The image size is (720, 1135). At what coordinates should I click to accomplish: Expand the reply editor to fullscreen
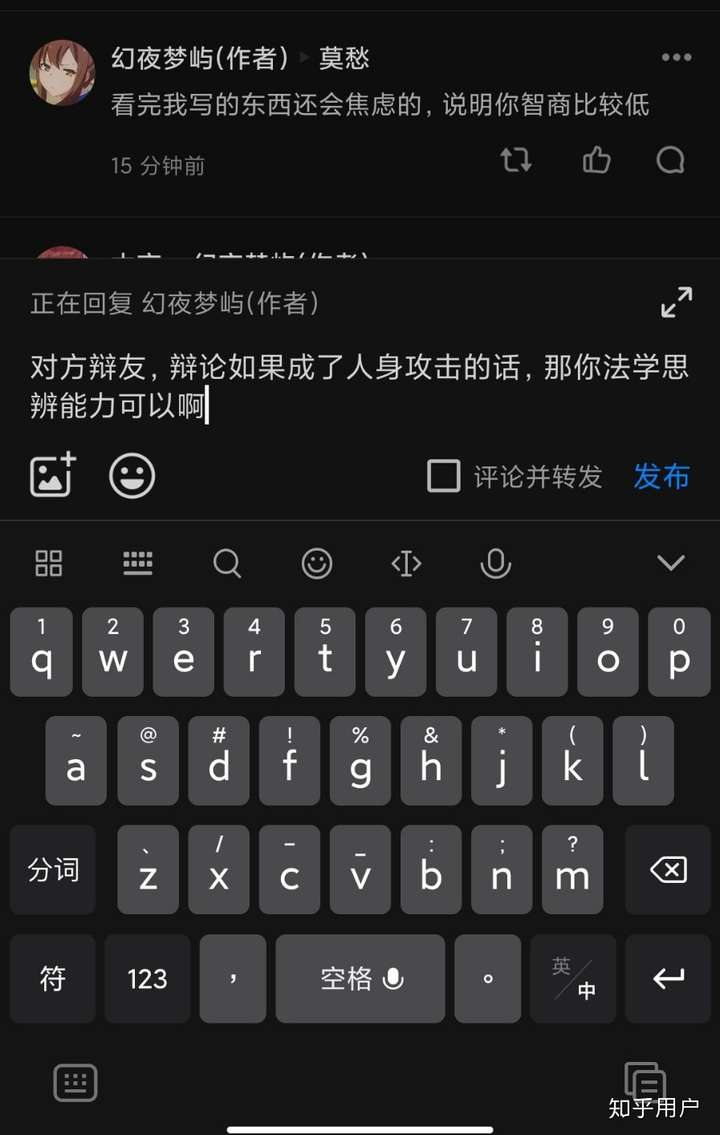[x=676, y=301]
